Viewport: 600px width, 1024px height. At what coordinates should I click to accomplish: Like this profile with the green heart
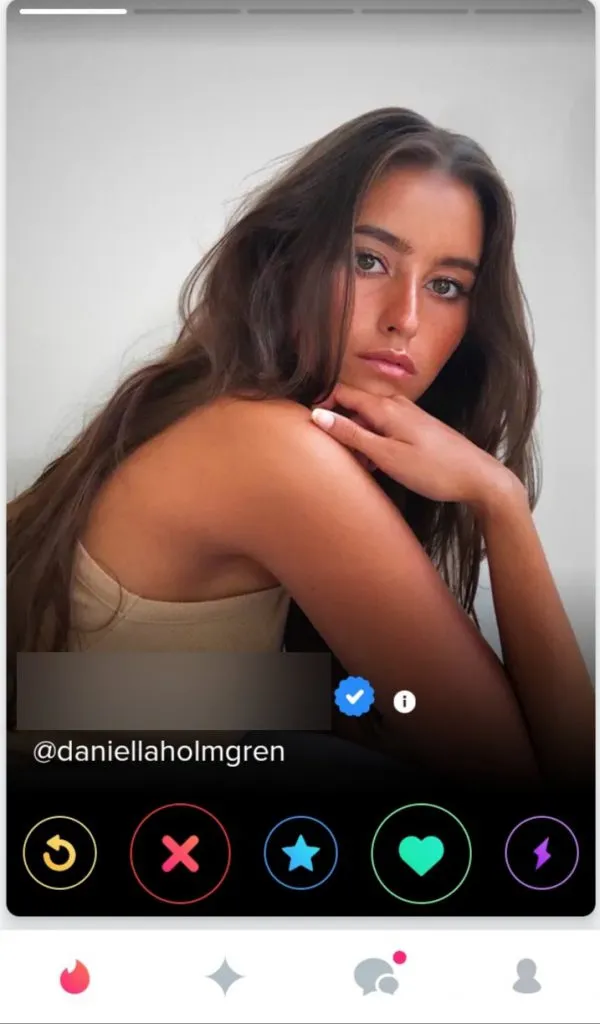pyautogui.click(x=421, y=853)
